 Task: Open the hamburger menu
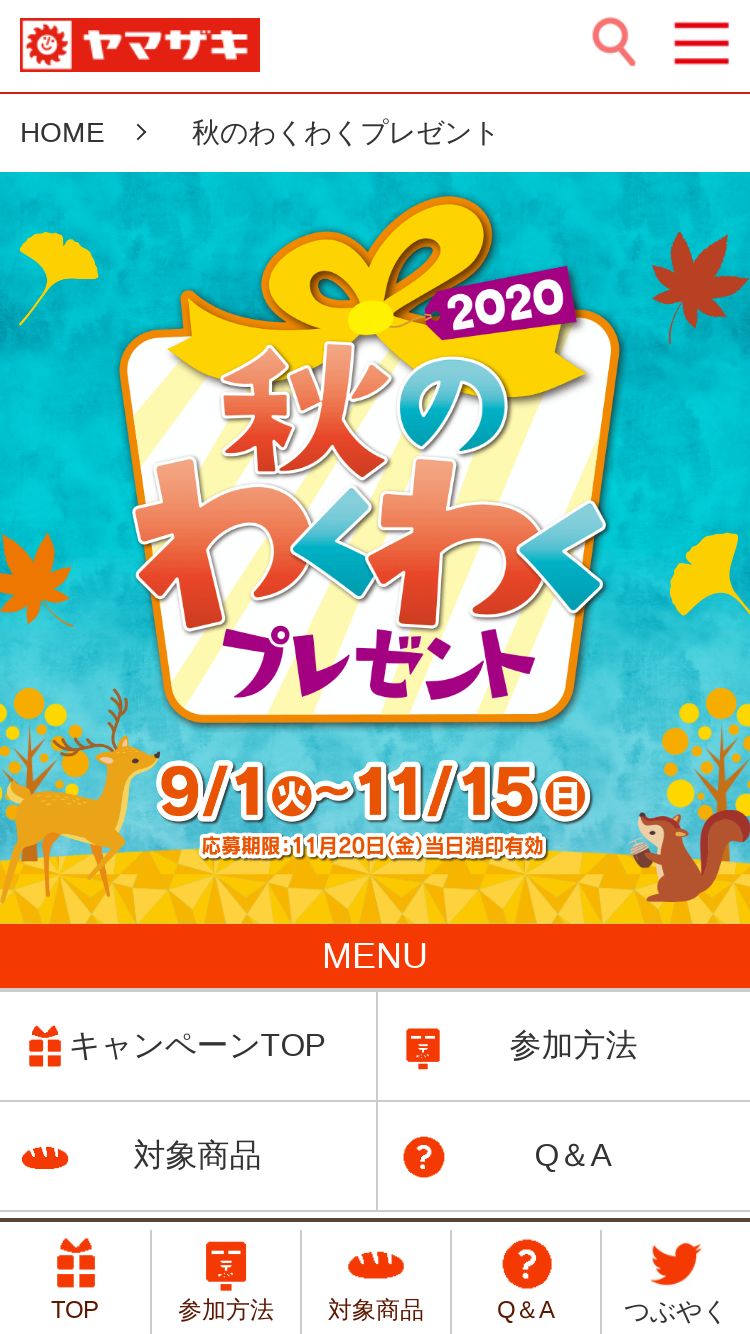pos(701,43)
